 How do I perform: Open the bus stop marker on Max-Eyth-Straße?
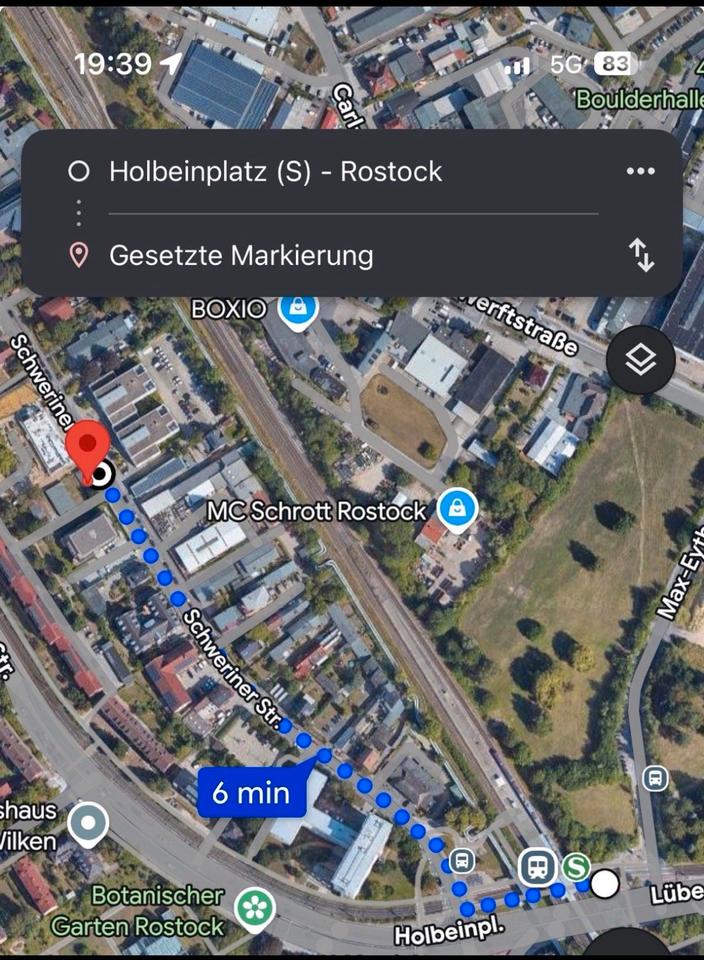[655, 777]
